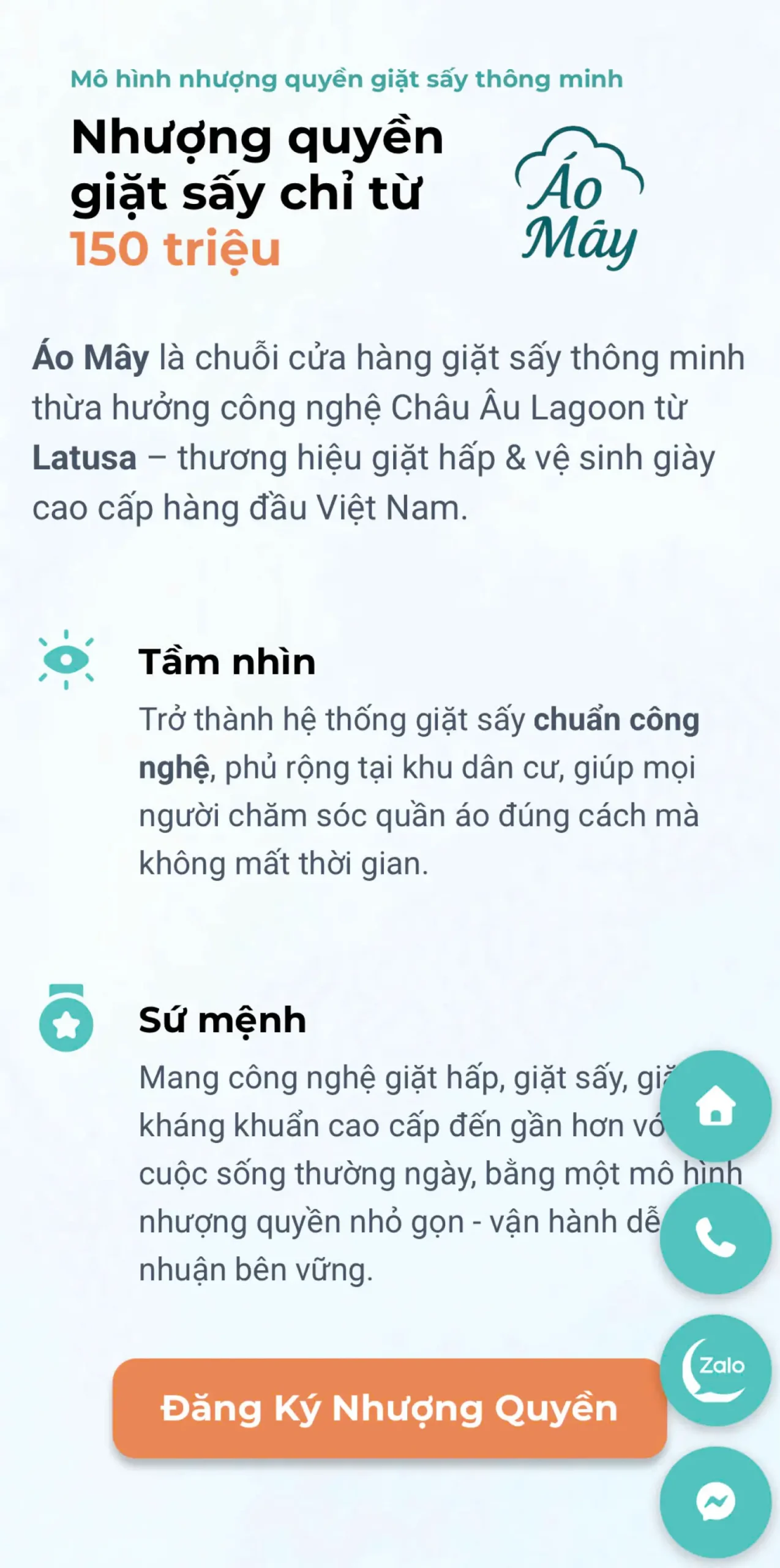Open Zalo chat from floating button
Image resolution: width=780 pixels, height=1568 pixels.
(715, 1370)
